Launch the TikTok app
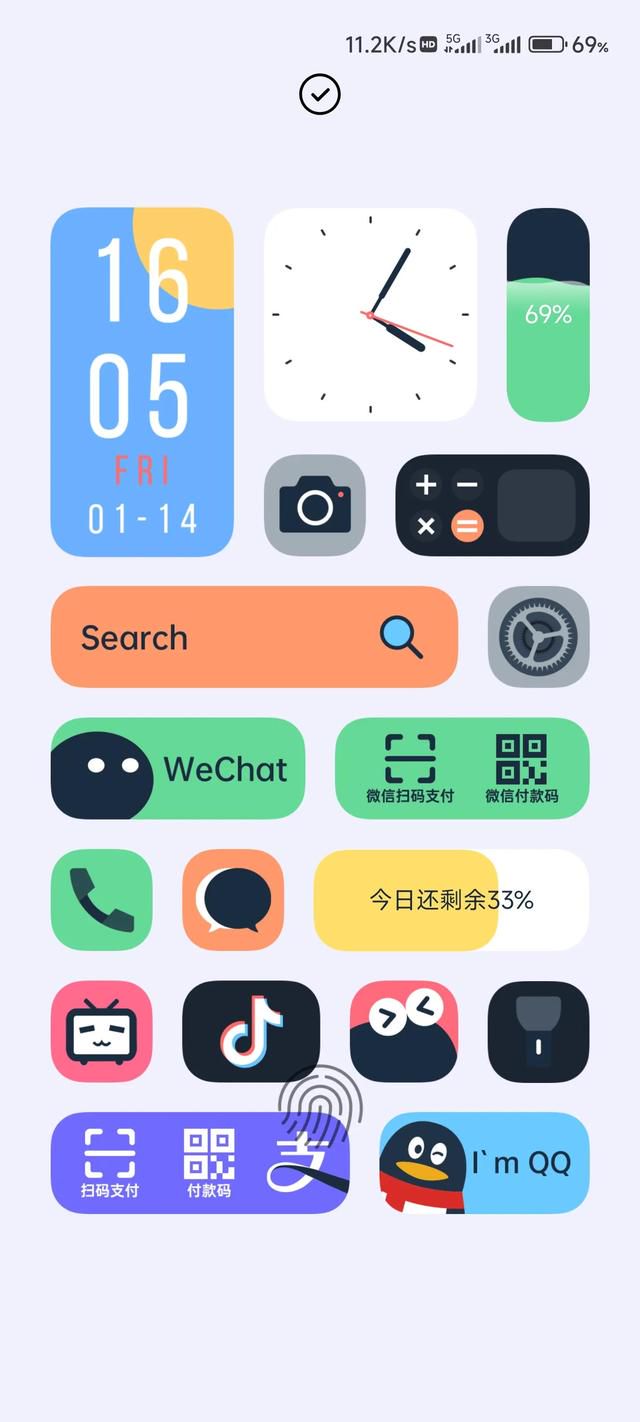This screenshot has width=640, height=1422. pos(251,1031)
